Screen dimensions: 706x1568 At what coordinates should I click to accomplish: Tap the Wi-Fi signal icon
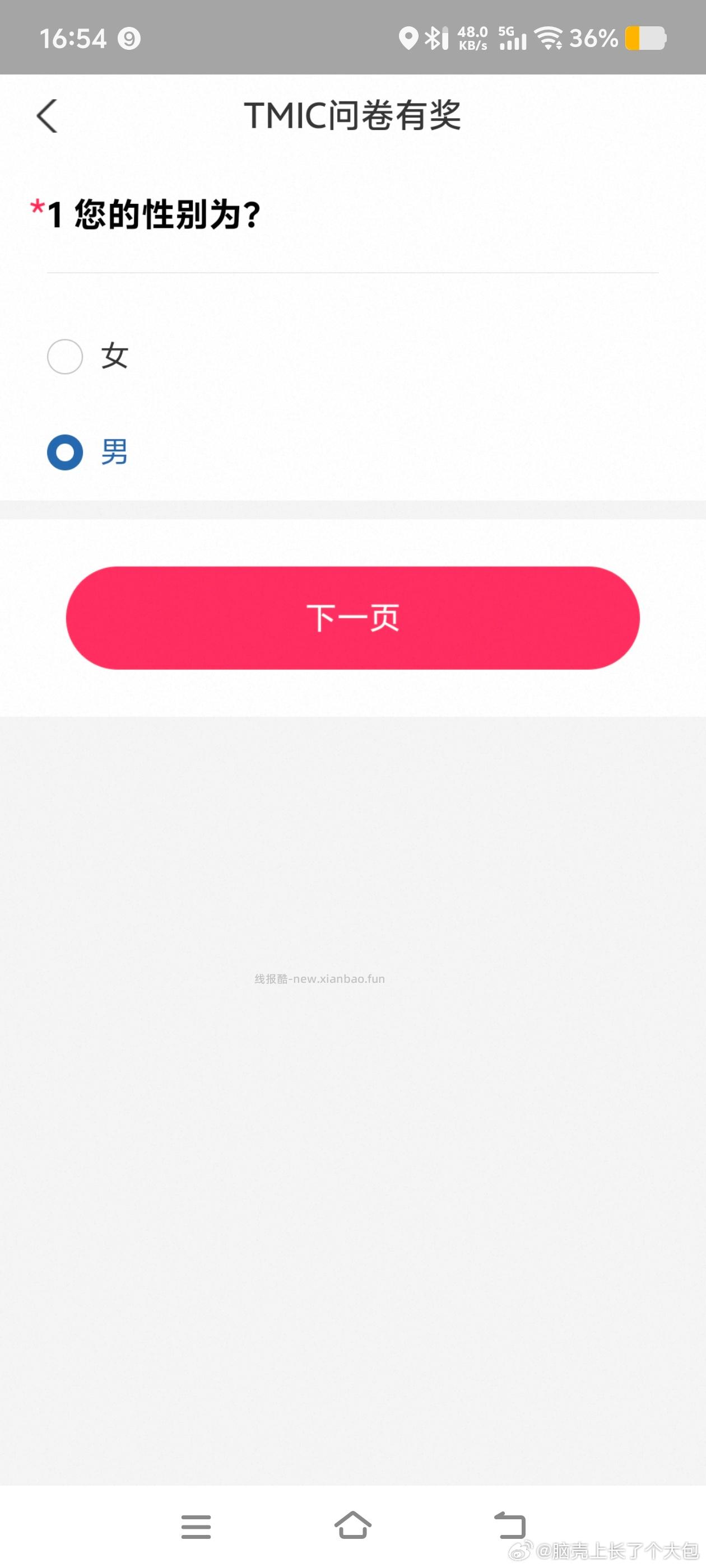(x=549, y=38)
